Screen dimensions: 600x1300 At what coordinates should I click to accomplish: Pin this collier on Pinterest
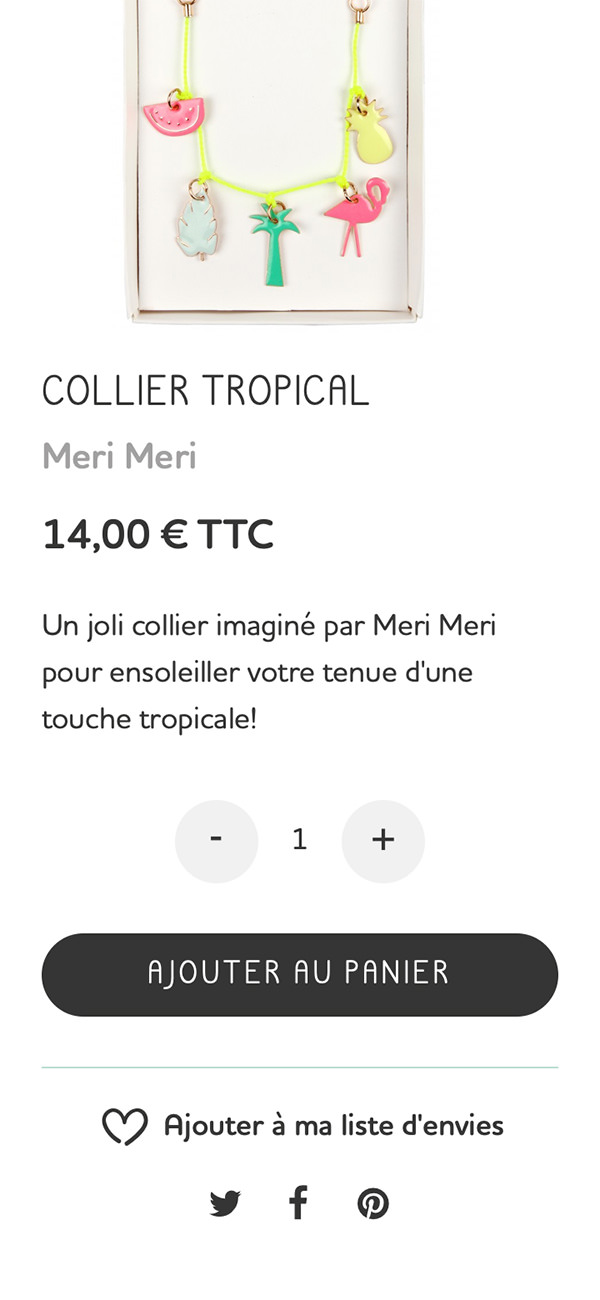tap(373, 1203)
